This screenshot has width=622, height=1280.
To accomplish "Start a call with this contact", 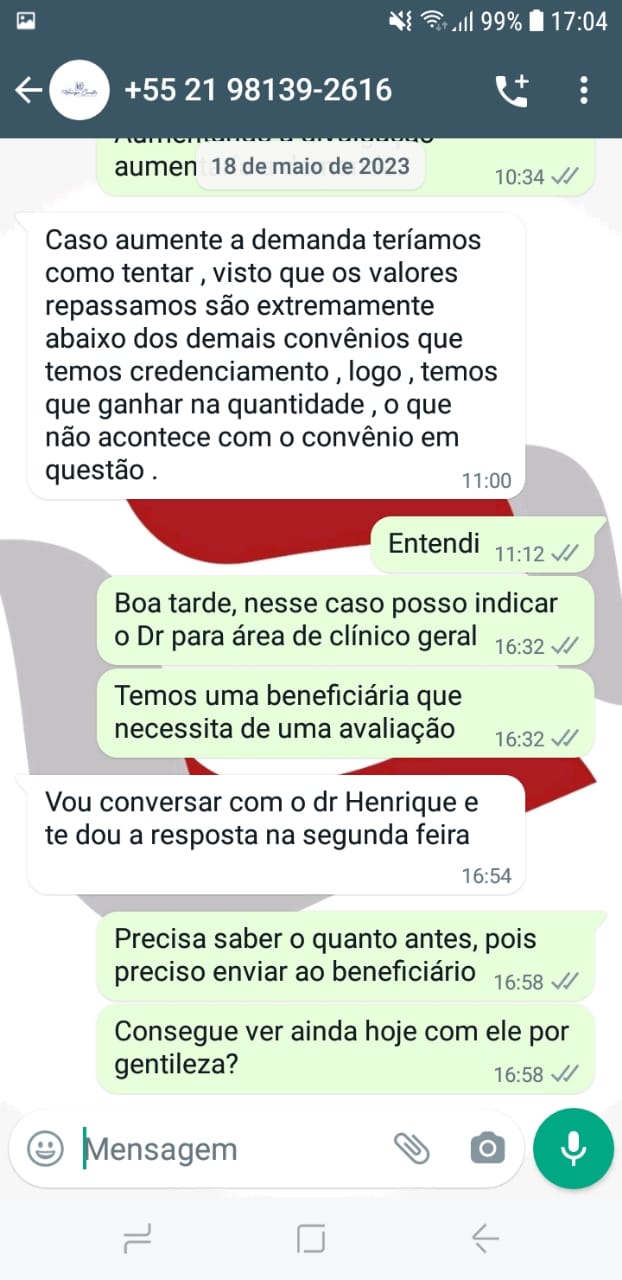I will 512,91.
